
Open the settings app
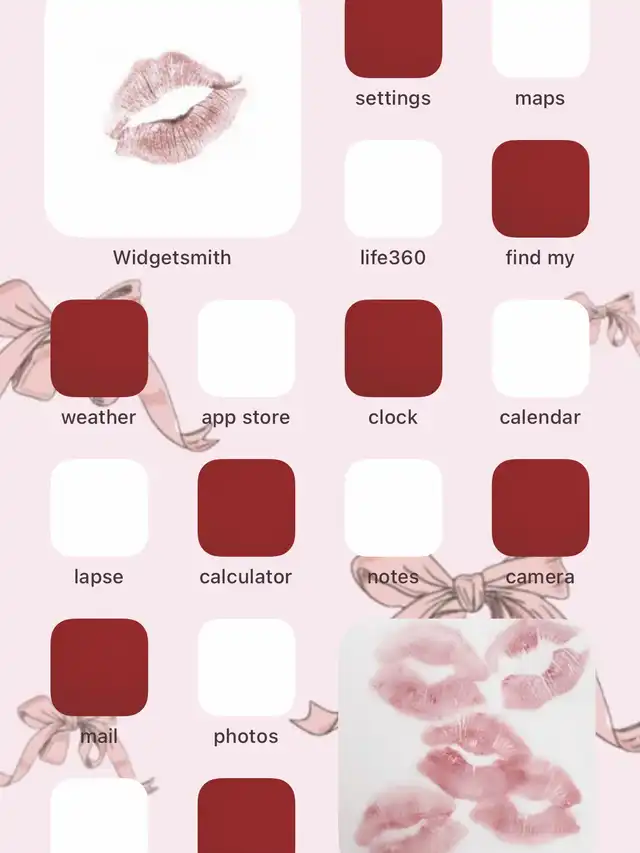[x=393, y=40]
